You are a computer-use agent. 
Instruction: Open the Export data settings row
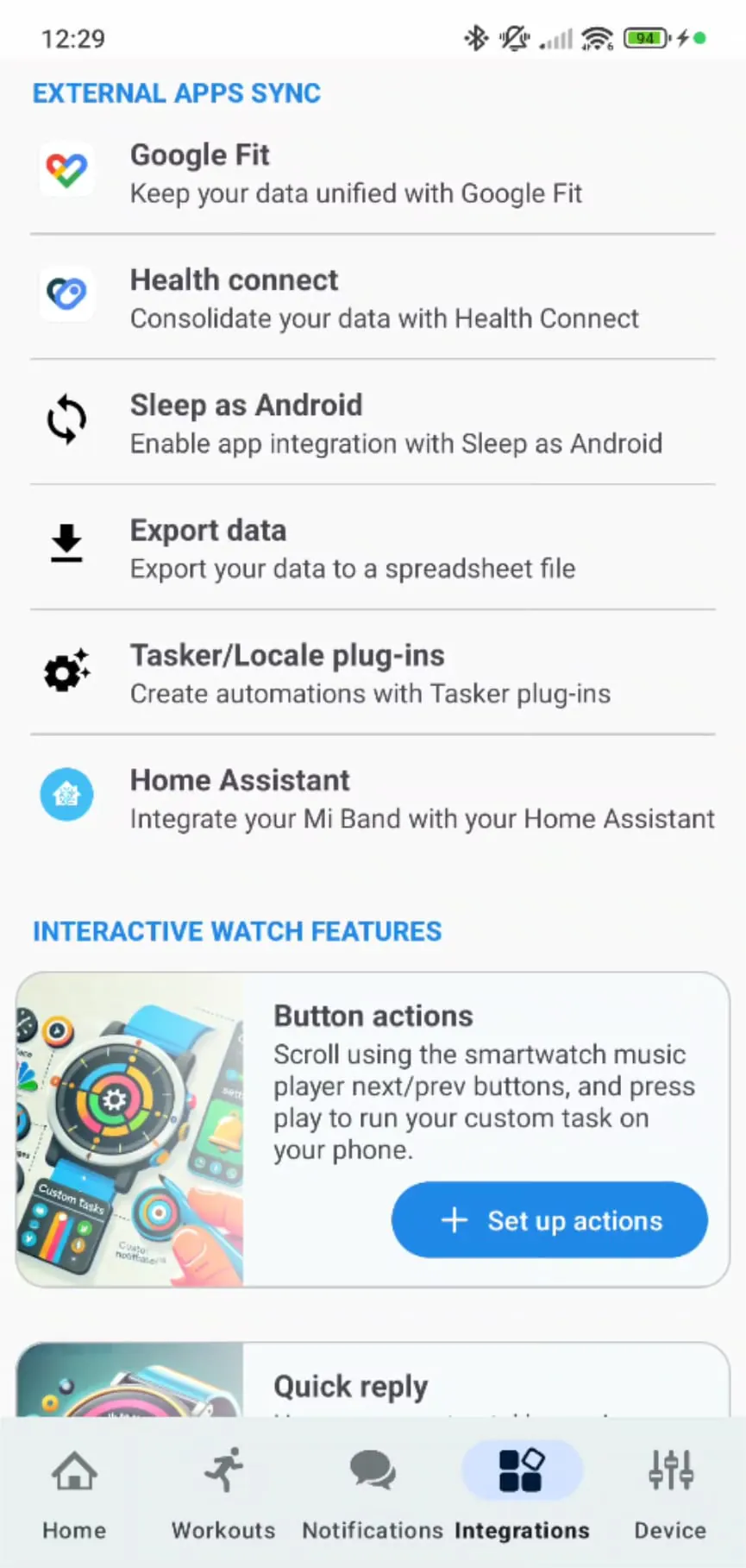pos(373,548)
